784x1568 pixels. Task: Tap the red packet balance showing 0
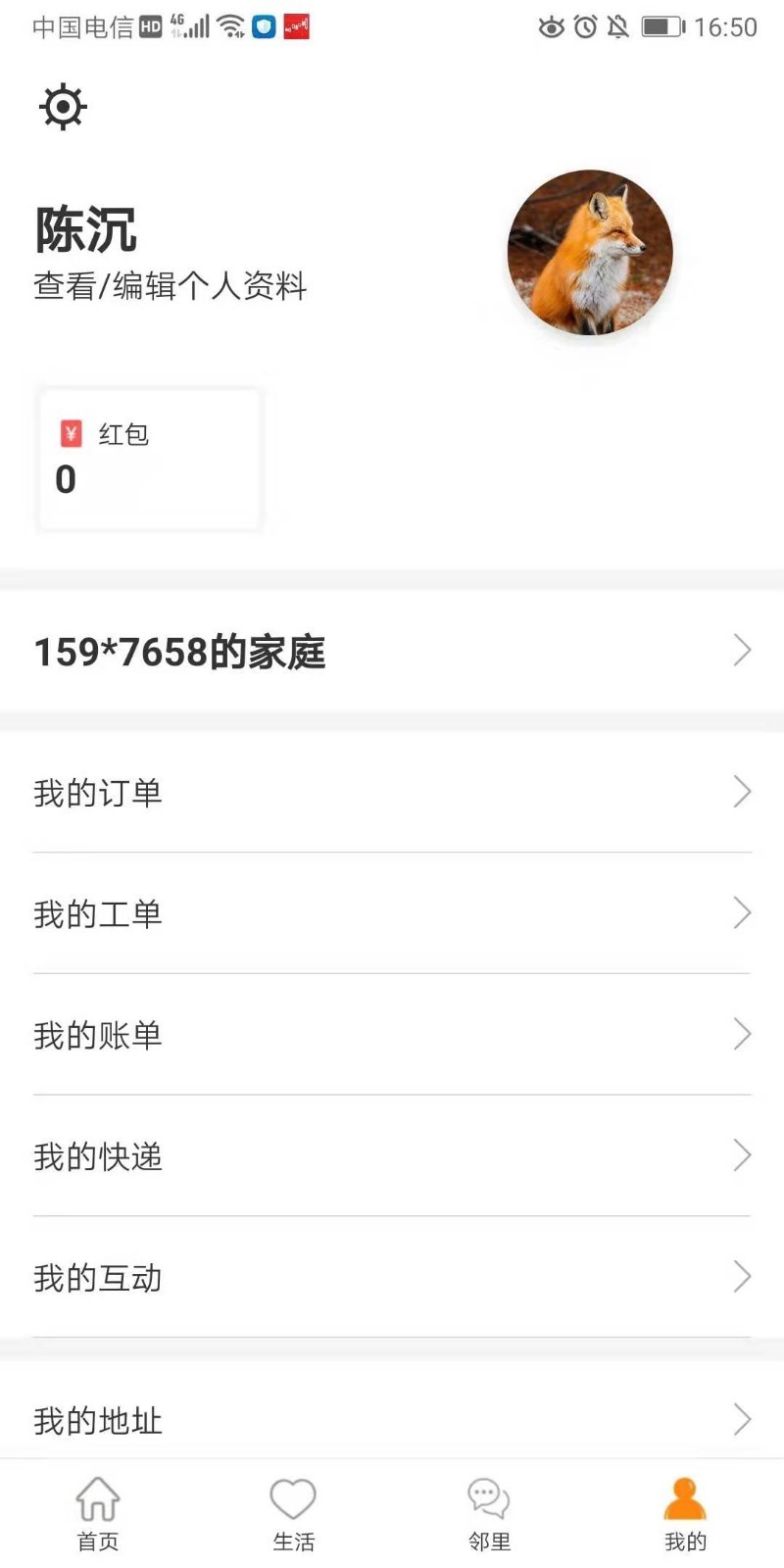(x=65, y=480)
